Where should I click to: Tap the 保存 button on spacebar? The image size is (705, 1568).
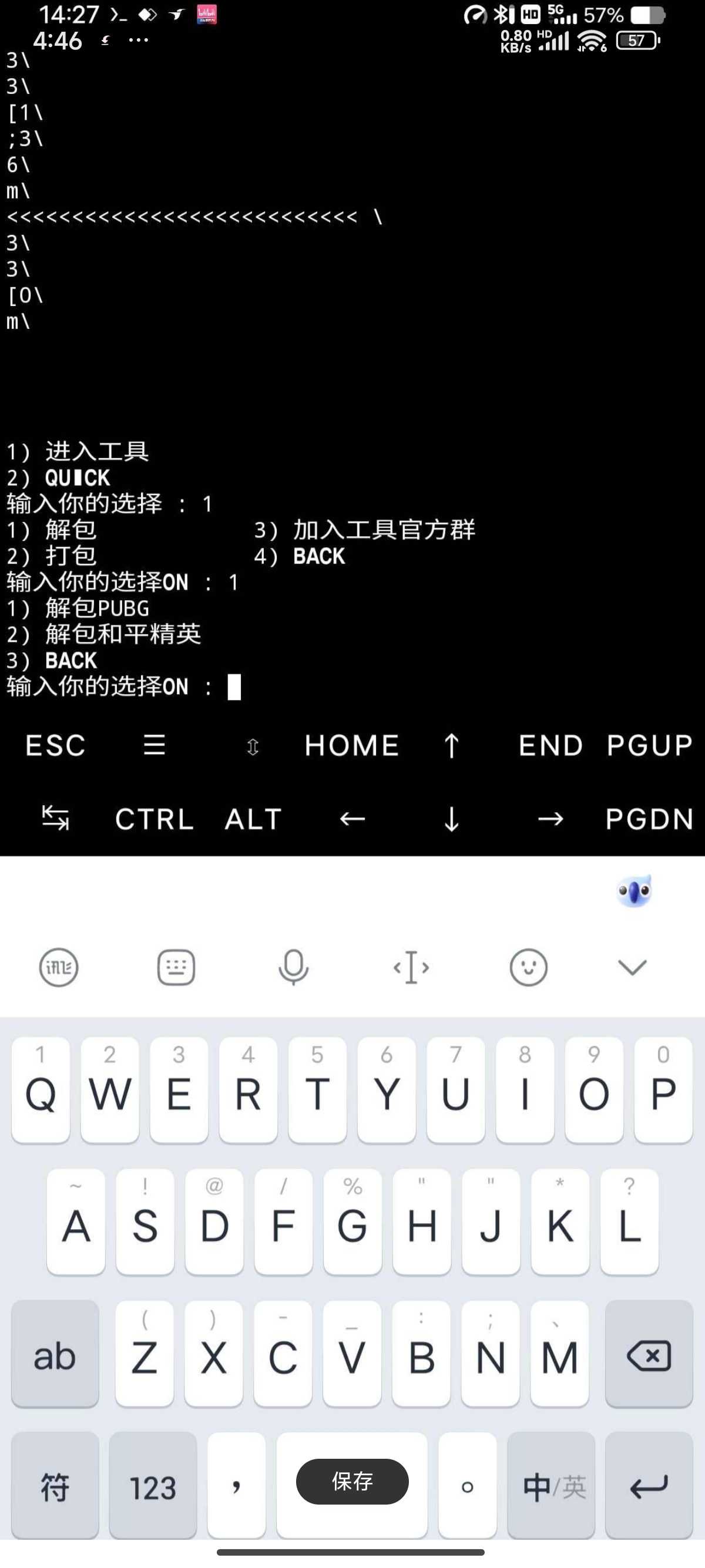(x=352, y=1481)
